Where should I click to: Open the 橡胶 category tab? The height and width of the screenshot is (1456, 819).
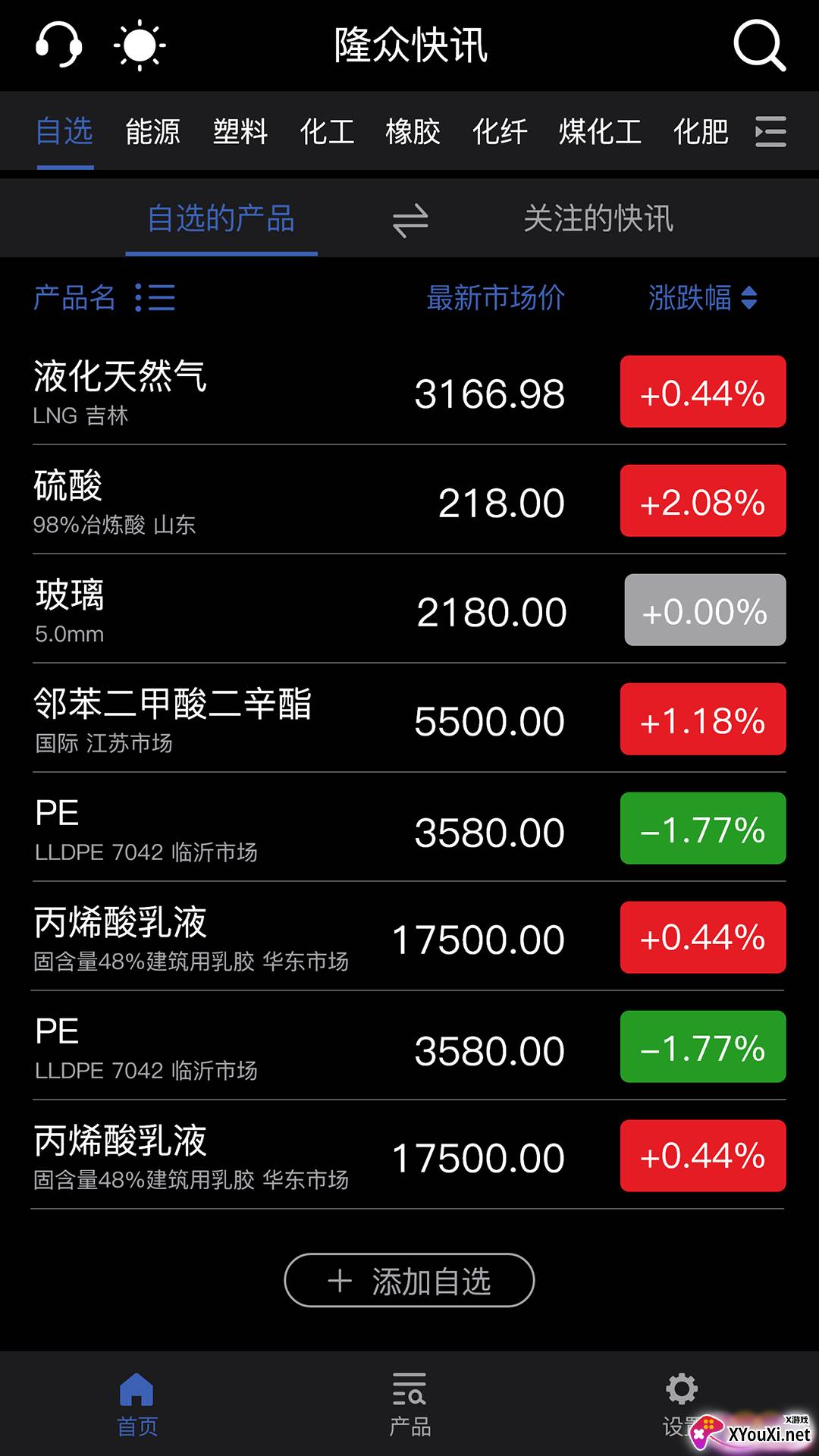413,132
